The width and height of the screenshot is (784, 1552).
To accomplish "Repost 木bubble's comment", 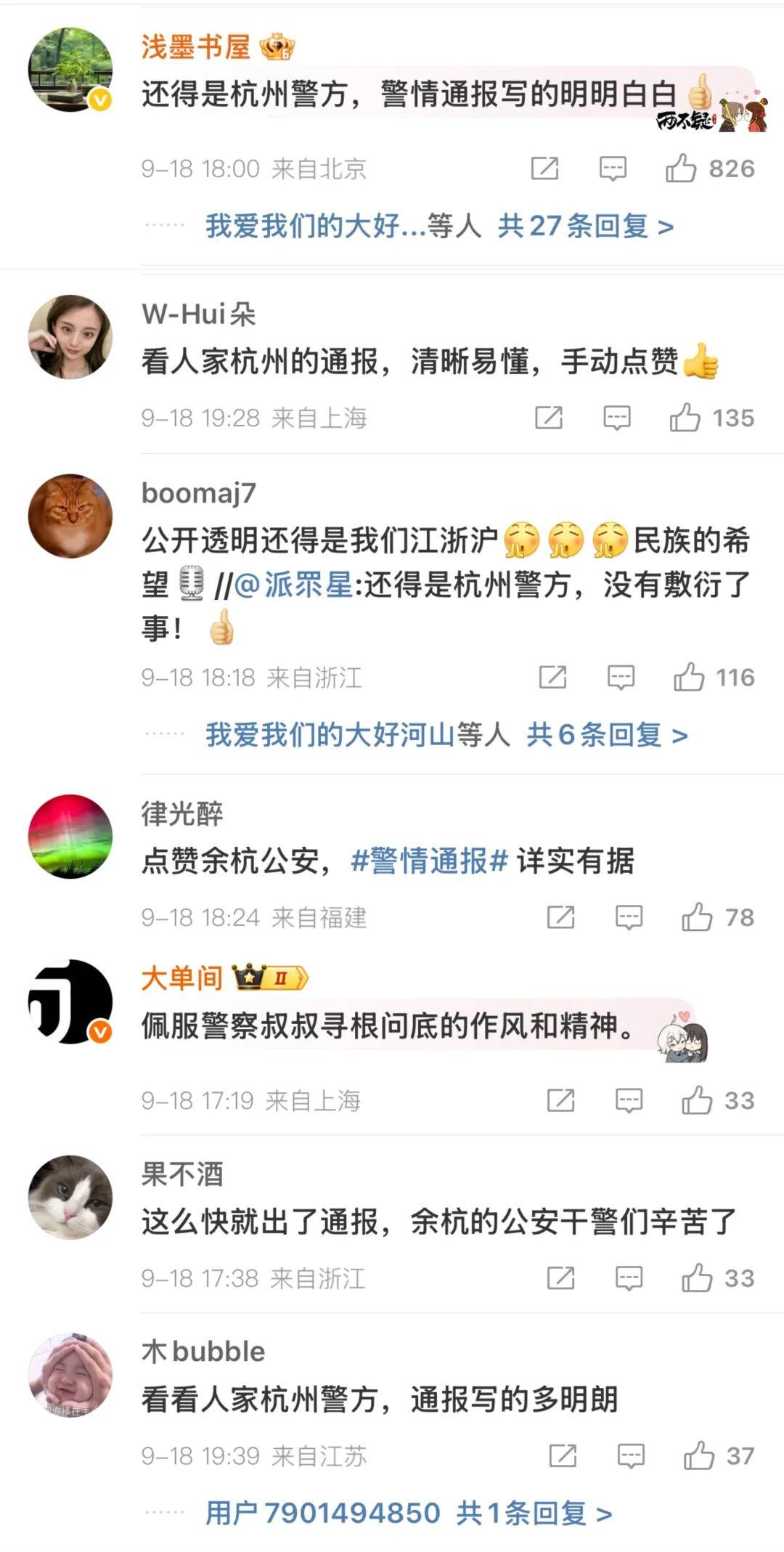I will pyautogui.click(x=563, y=1456).
